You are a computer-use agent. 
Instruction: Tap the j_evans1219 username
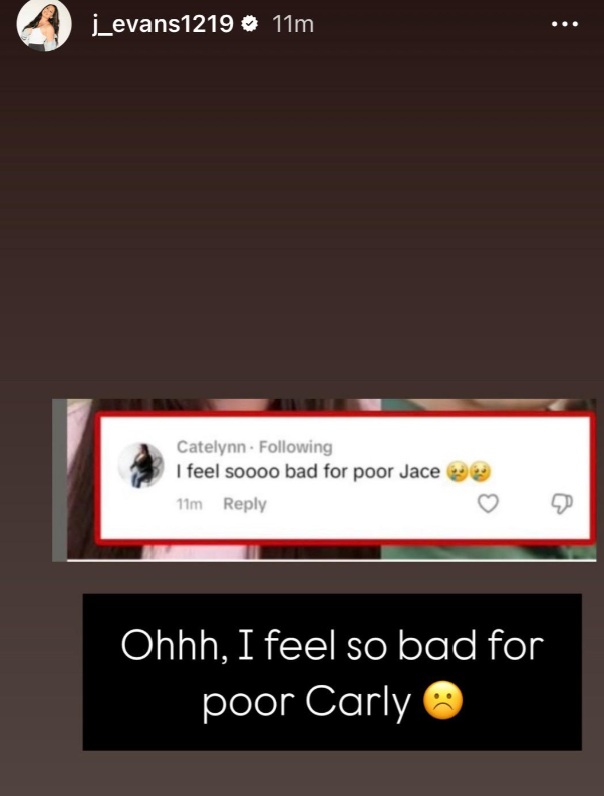[x=161, y=24]
